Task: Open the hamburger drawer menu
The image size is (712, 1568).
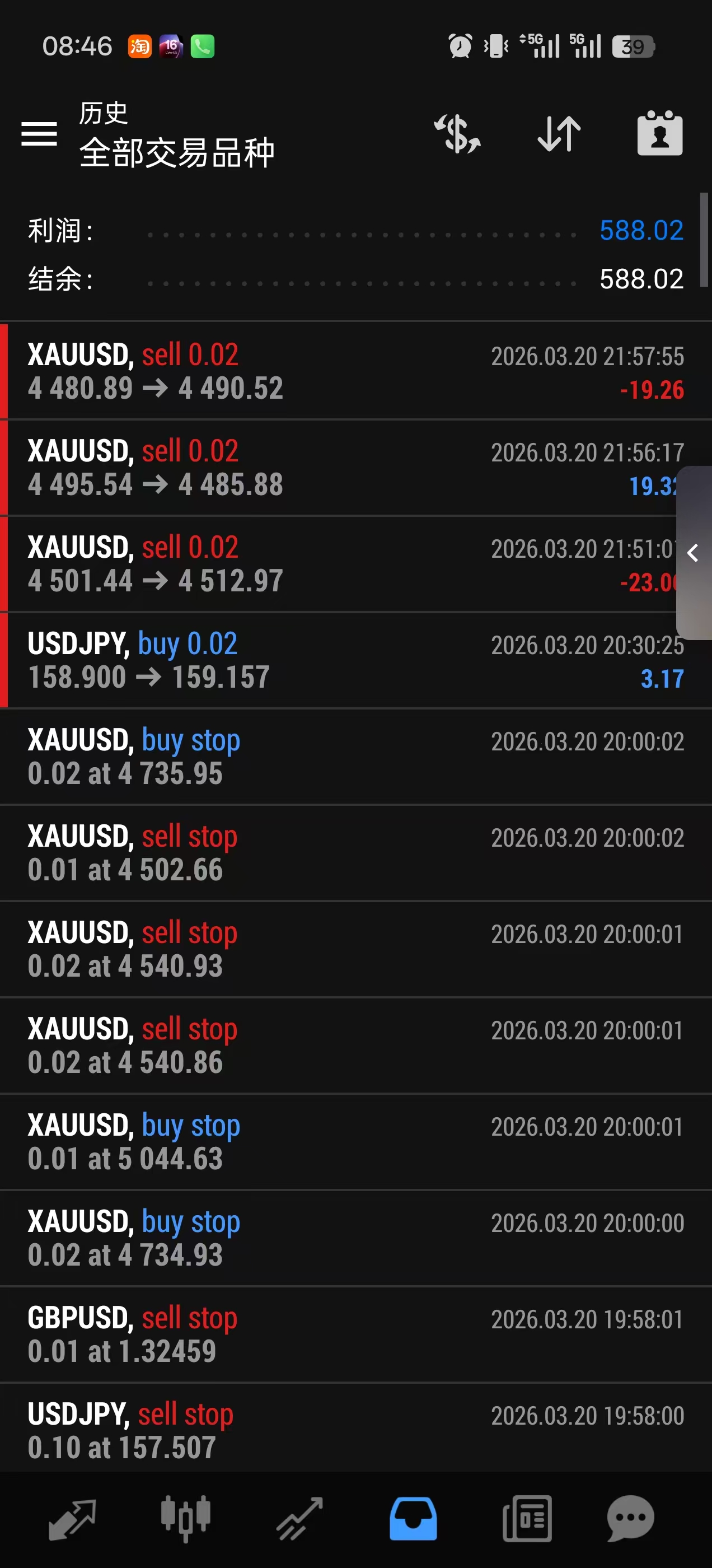Action: point(39,133)
